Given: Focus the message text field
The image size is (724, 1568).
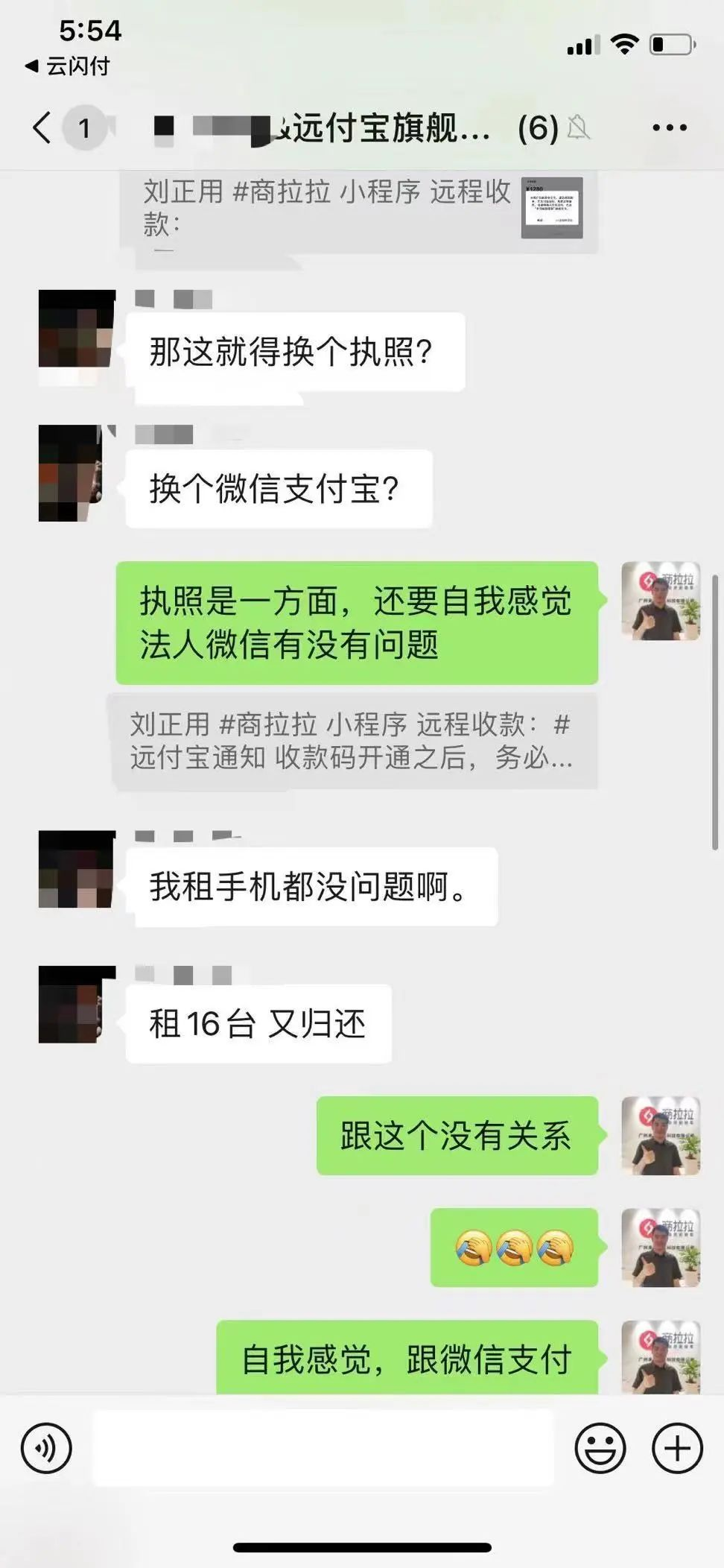Looking at the screenshot, I should (x=323, y=1449).
